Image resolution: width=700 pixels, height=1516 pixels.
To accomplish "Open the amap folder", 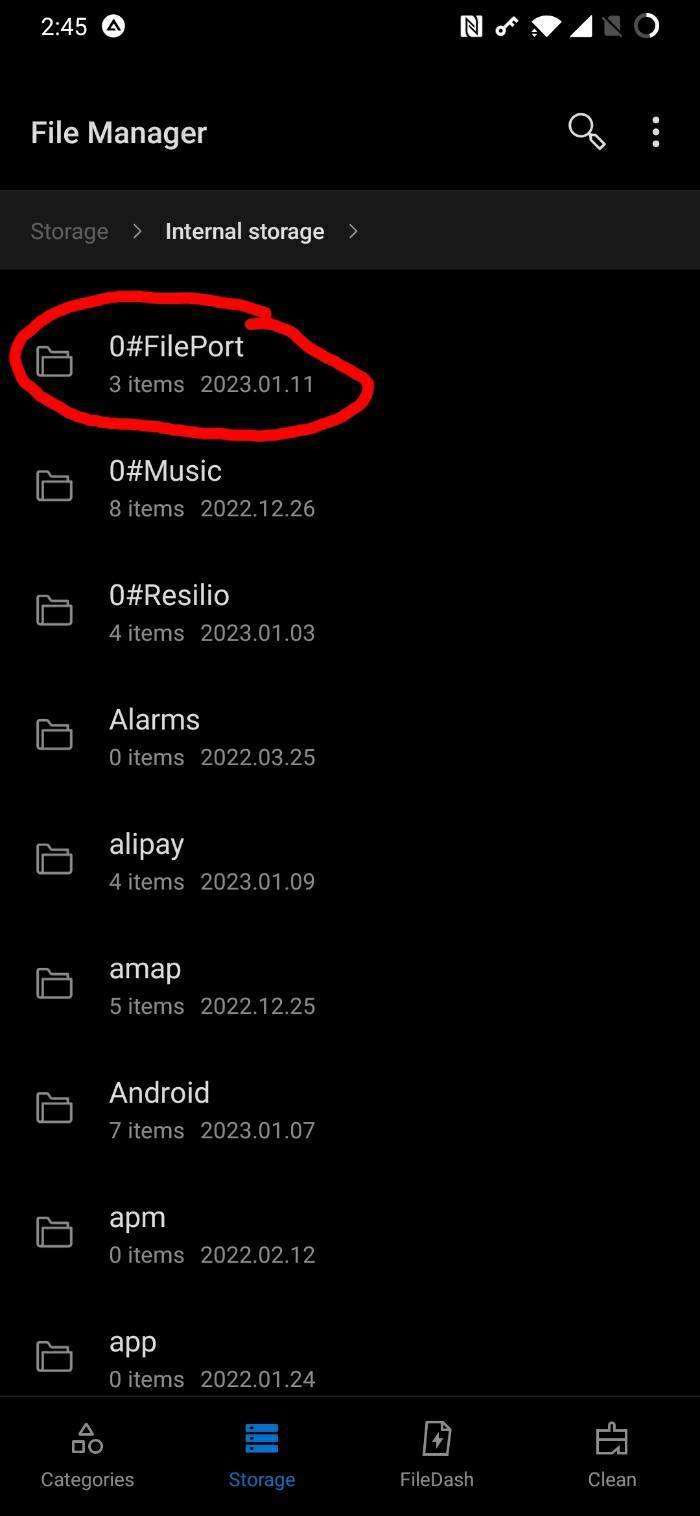I will (x=145, y=985).
